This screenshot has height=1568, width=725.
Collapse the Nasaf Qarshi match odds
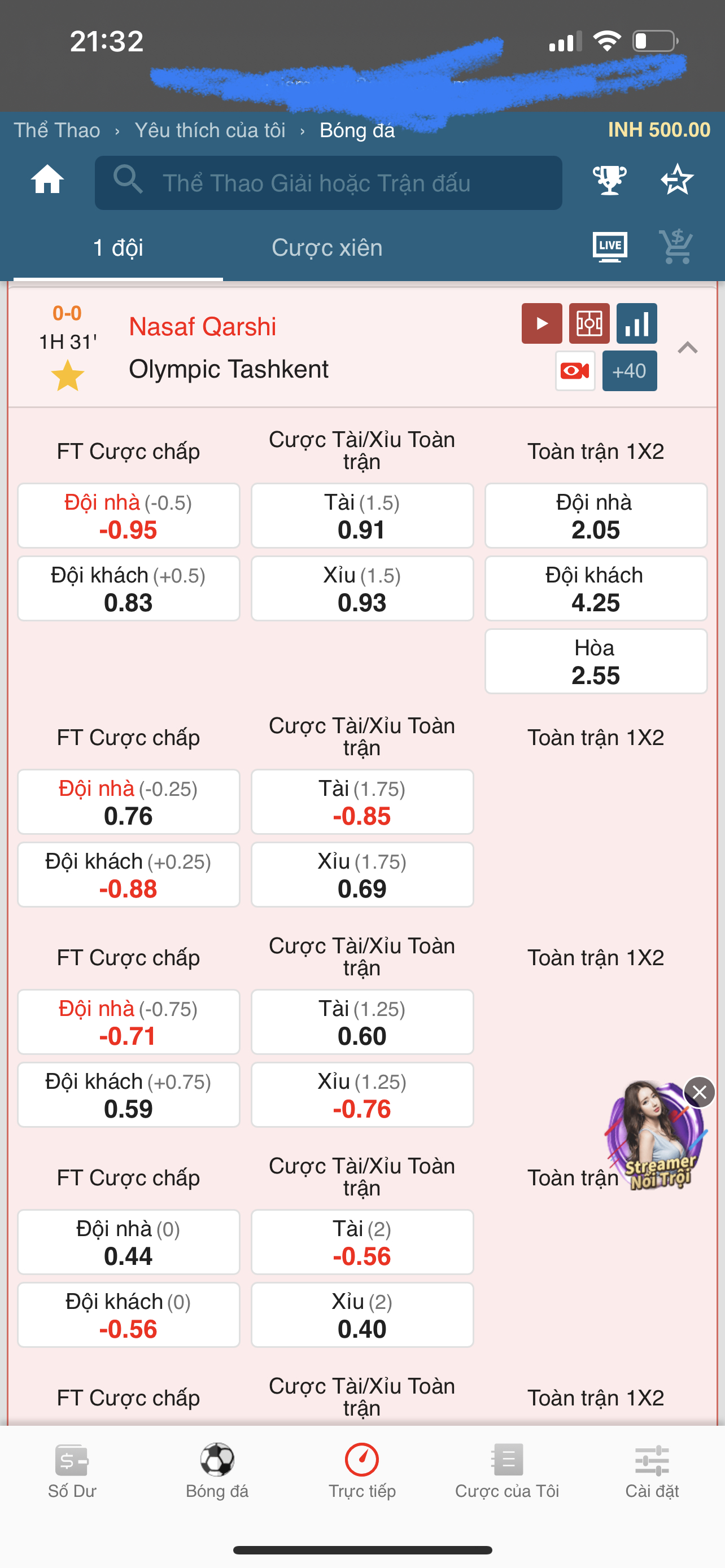687,348
